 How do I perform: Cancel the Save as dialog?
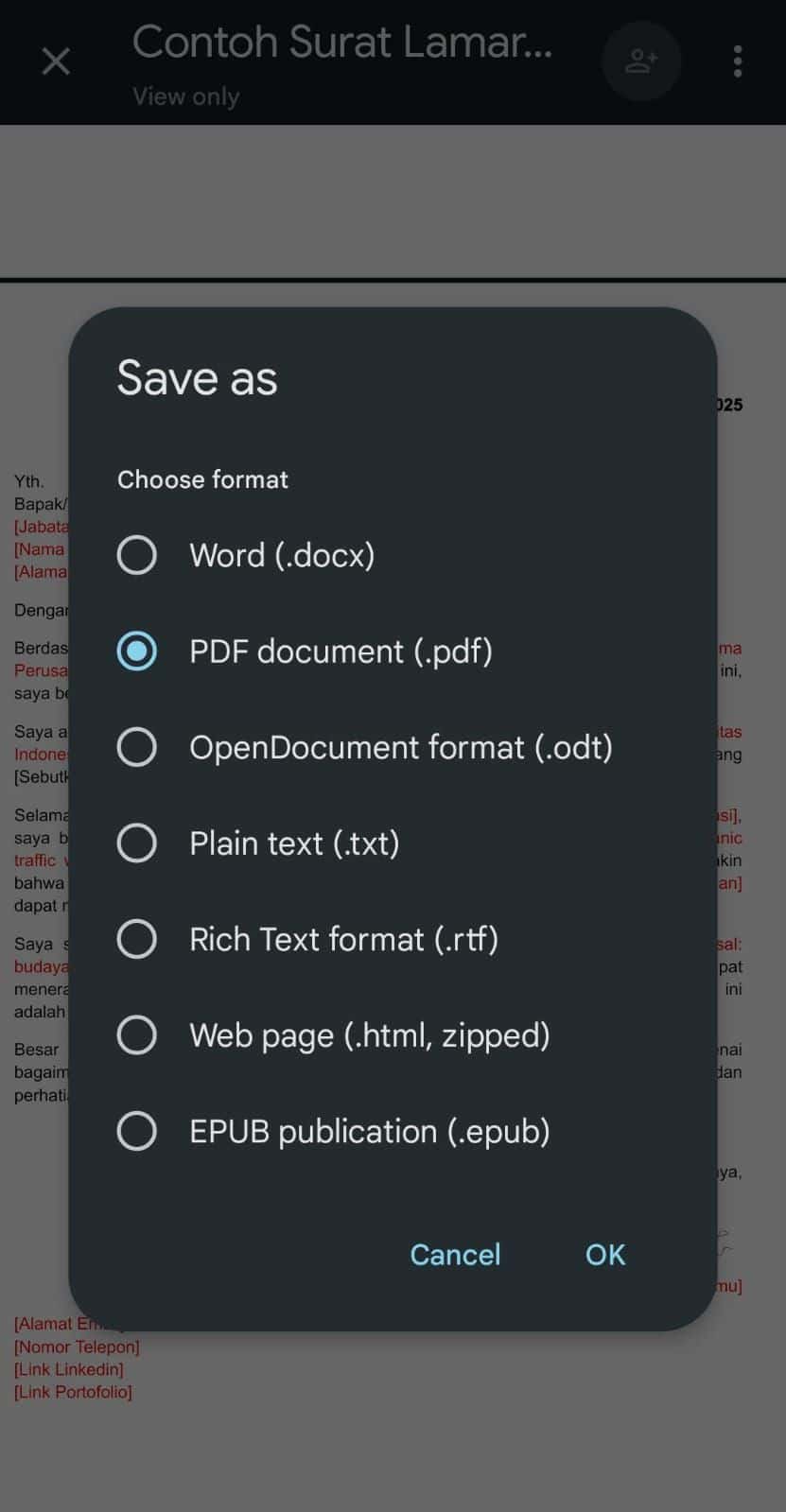point(455,1254)
